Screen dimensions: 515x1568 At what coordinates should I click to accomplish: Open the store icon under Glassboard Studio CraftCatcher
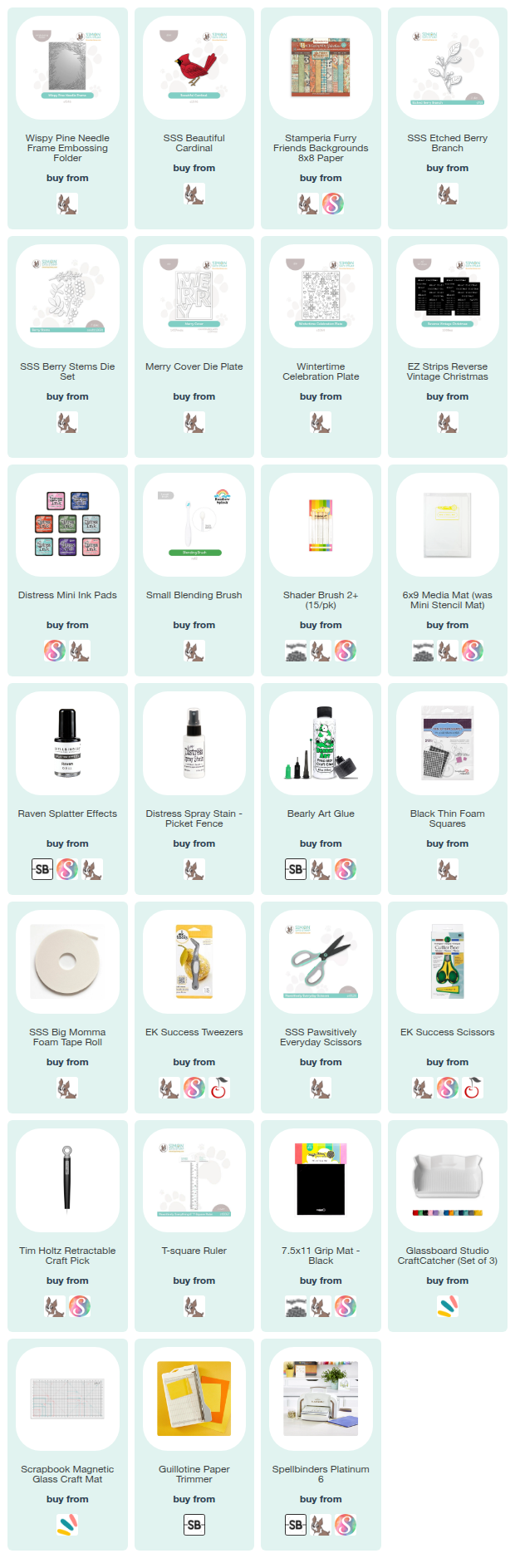tap(447, 1306)
